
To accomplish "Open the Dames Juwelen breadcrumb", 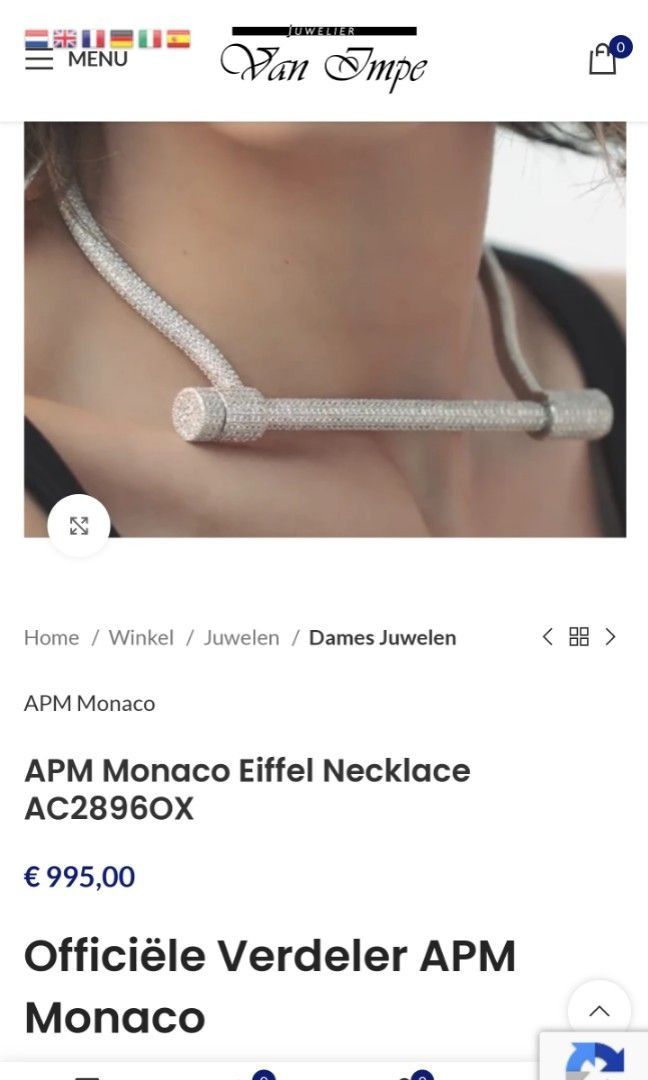I will tap(382, 637).
